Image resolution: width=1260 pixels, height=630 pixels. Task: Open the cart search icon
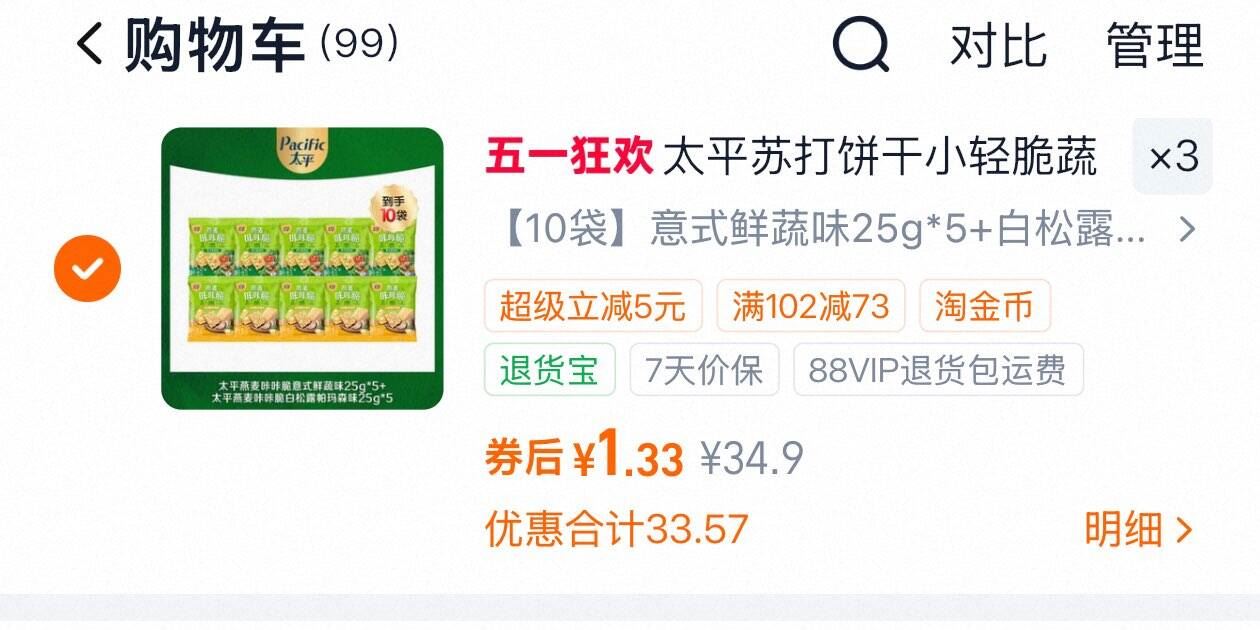(x=861, y=46)
